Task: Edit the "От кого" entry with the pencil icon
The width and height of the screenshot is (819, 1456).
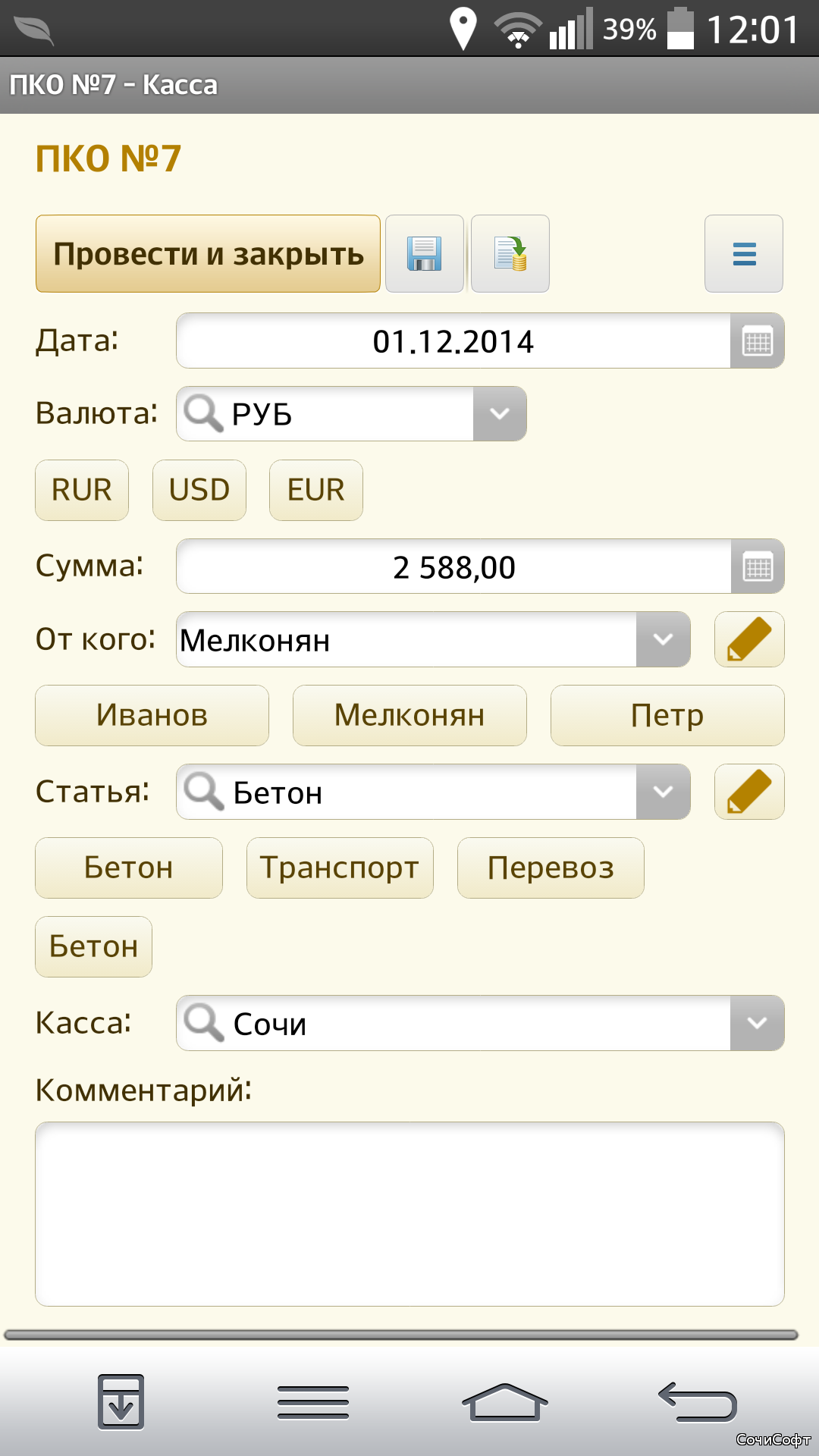Action: coord(749,639)
